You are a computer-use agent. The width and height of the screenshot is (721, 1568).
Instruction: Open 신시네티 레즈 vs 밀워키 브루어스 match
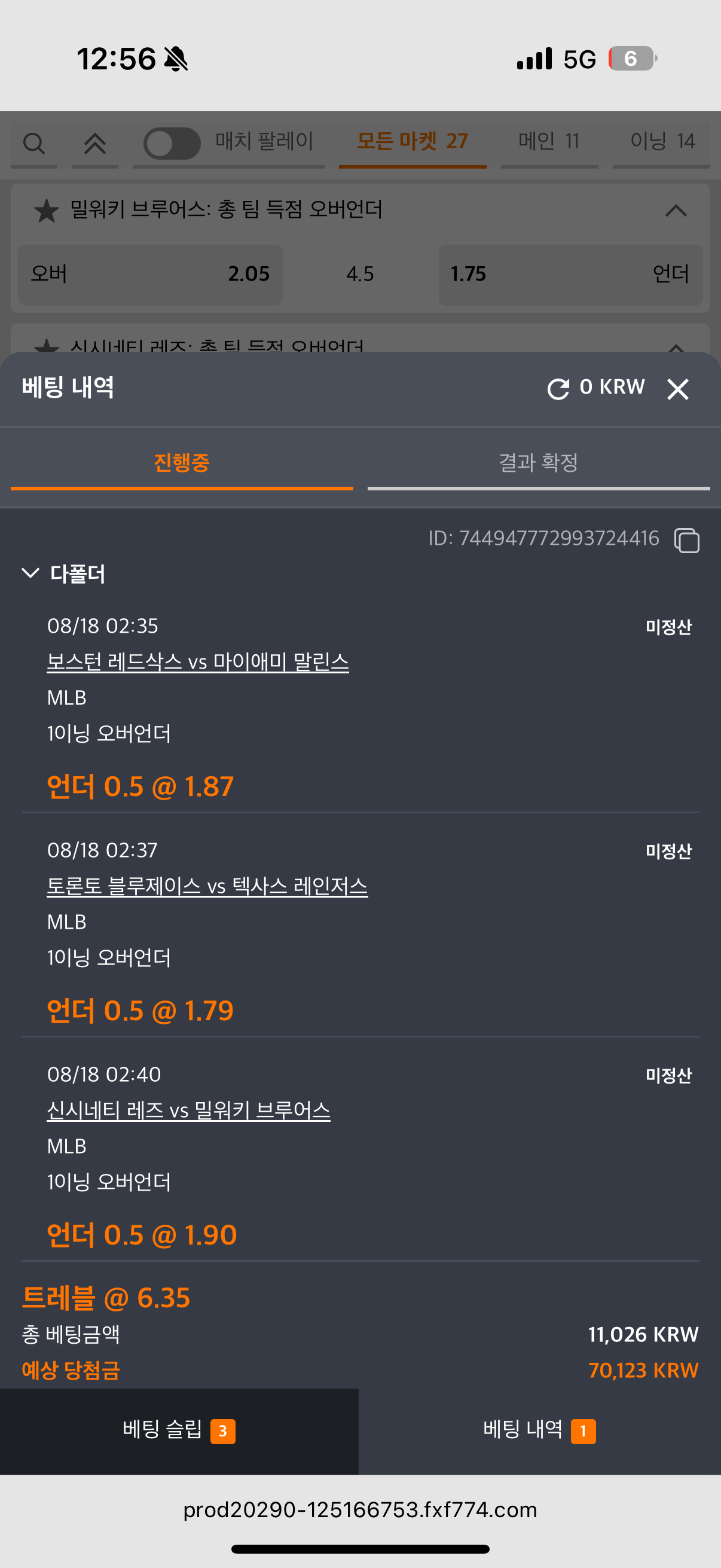188,1111
